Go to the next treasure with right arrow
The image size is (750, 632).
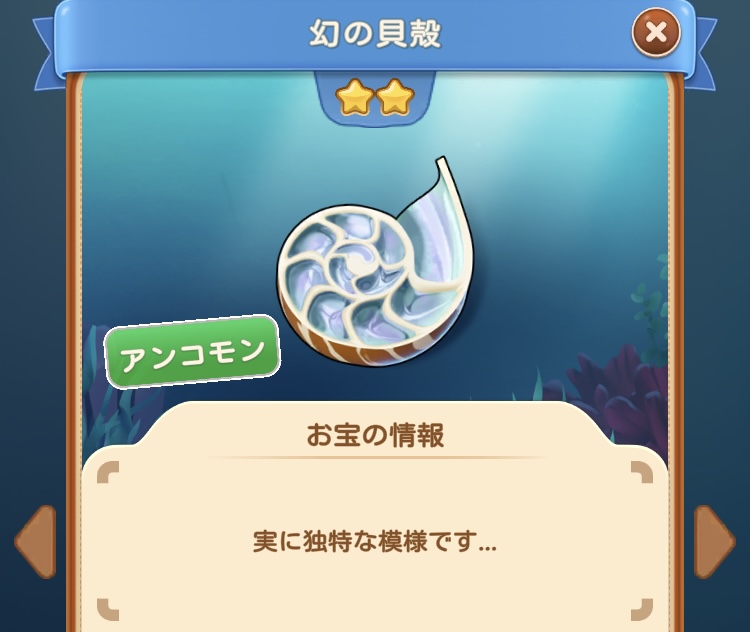point(714,542)
